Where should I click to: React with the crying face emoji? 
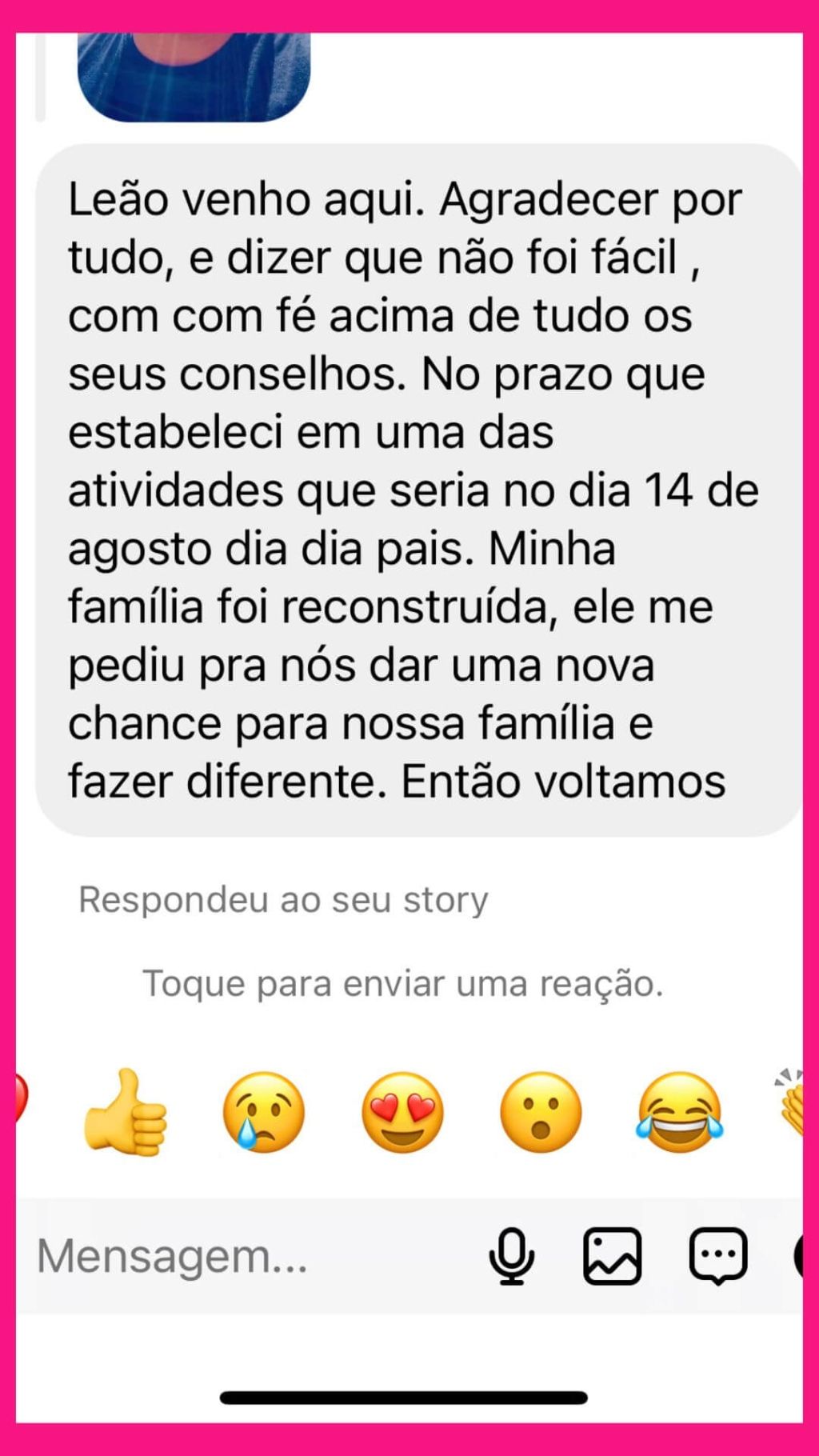(x=264, y=1113)
